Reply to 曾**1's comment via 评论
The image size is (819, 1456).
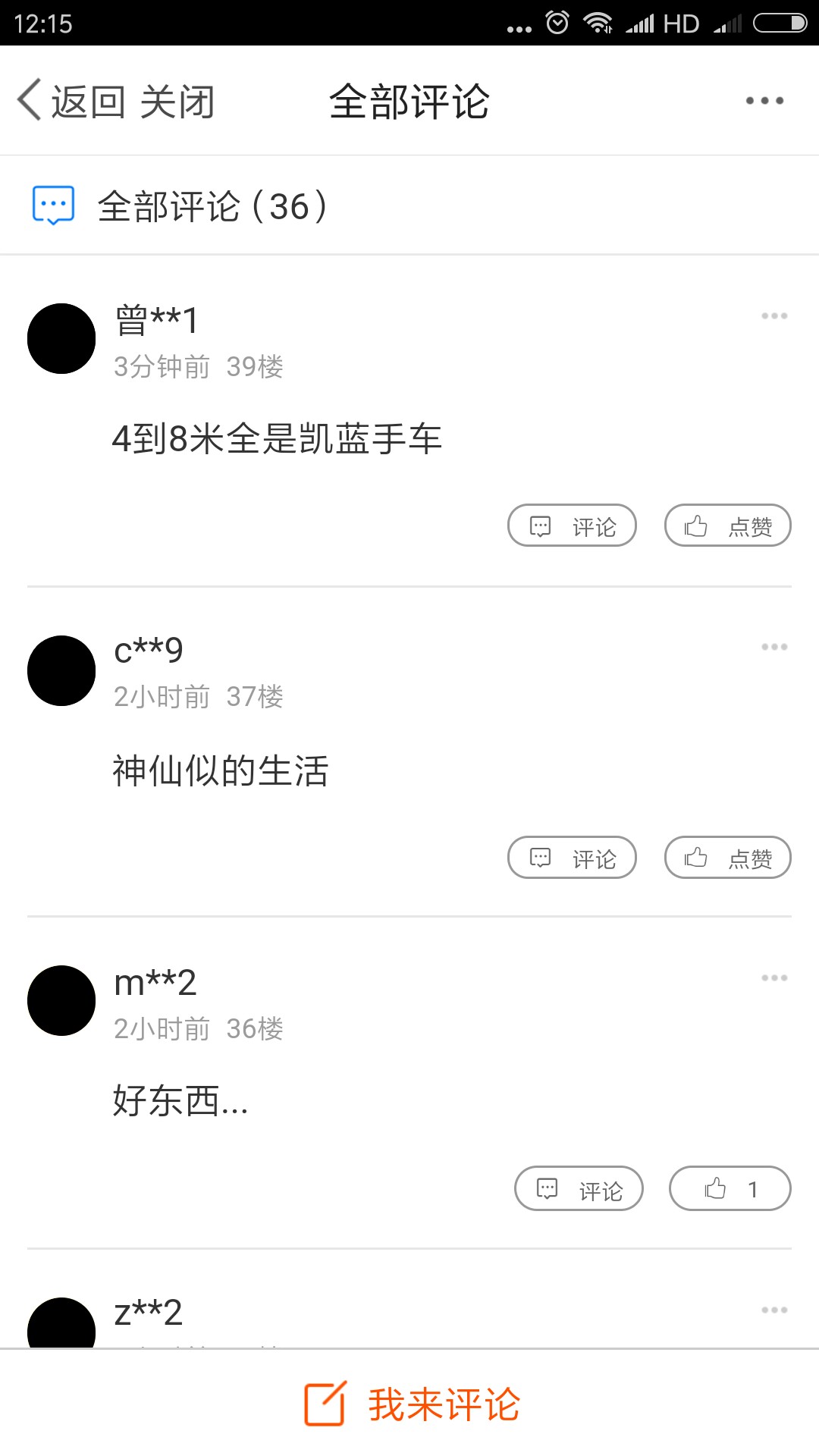pos(572,526)
